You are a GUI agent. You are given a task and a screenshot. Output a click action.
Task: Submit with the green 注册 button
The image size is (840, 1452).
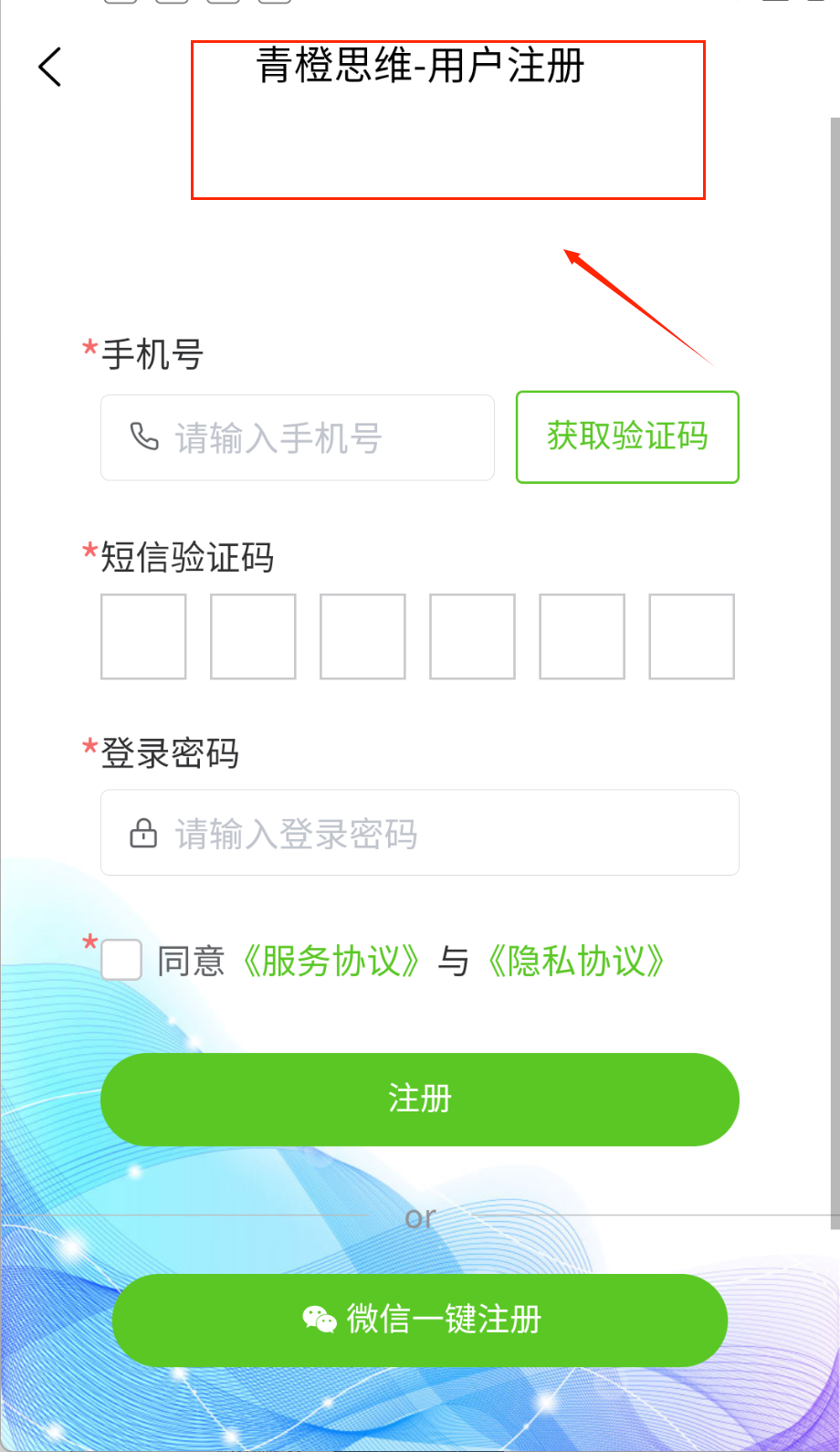click(x=420, y=1099)
